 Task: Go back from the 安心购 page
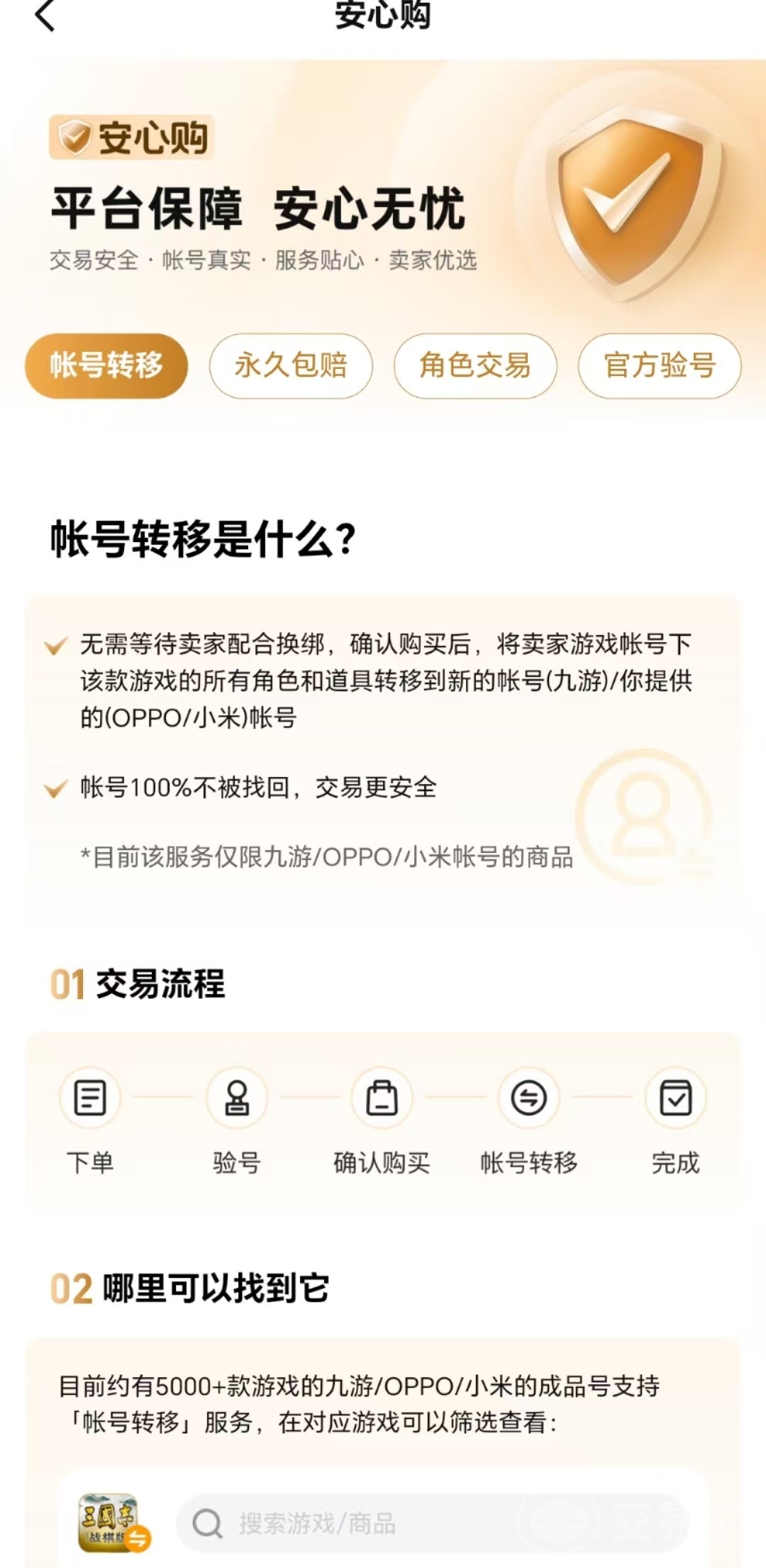click(x=45, y=16)
